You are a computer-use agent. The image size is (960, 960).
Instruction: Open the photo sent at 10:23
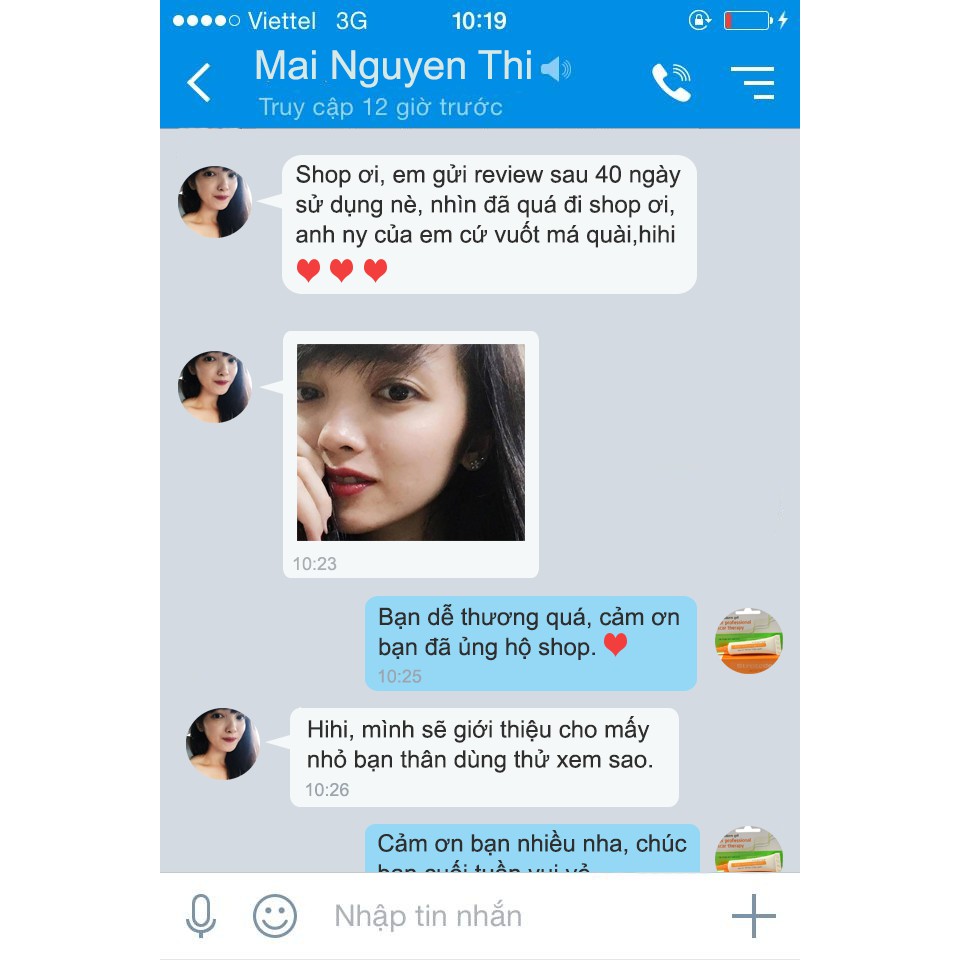coord(410,442)
